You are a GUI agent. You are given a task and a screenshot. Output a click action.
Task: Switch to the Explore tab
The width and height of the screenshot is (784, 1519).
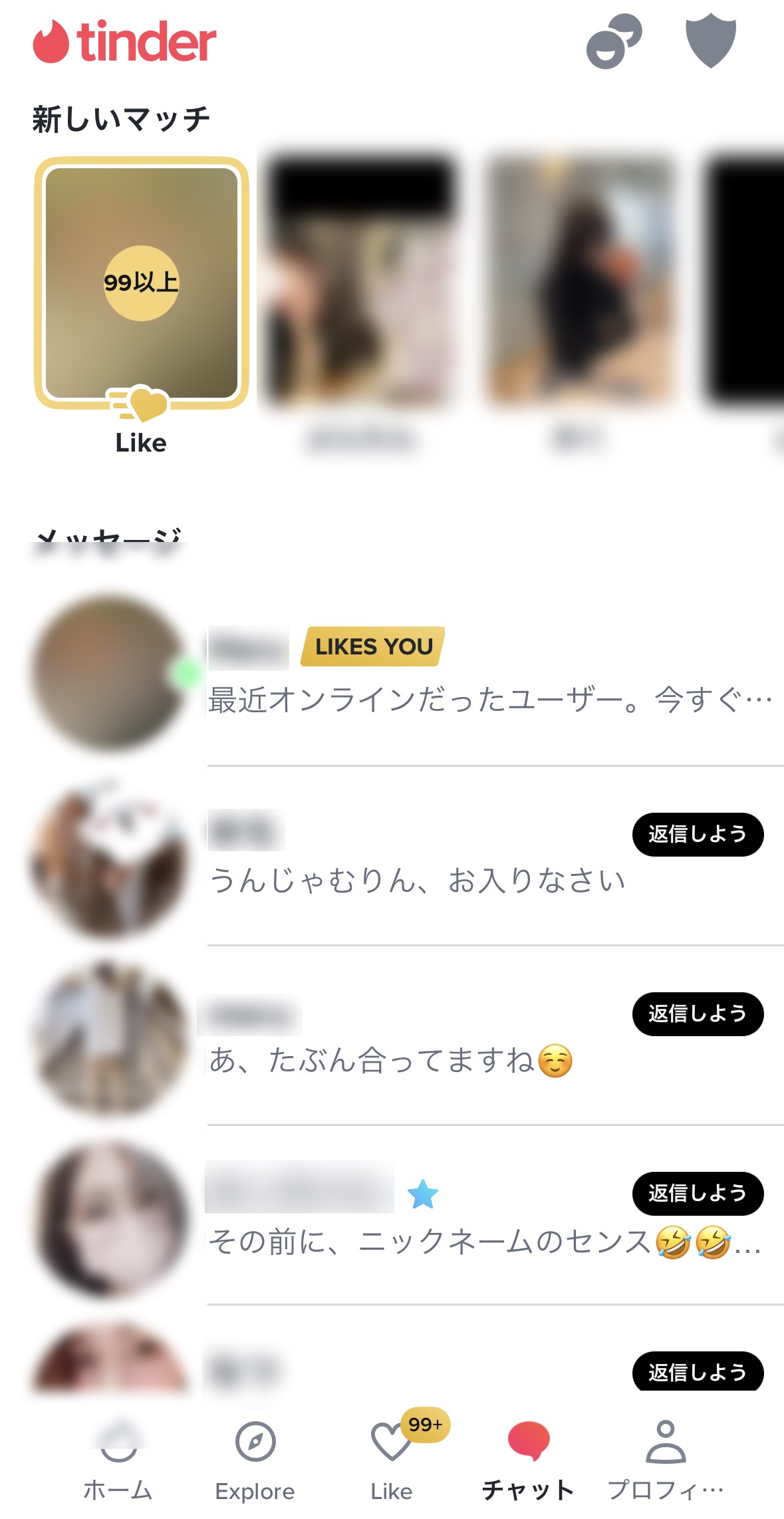pos(255,1458)
